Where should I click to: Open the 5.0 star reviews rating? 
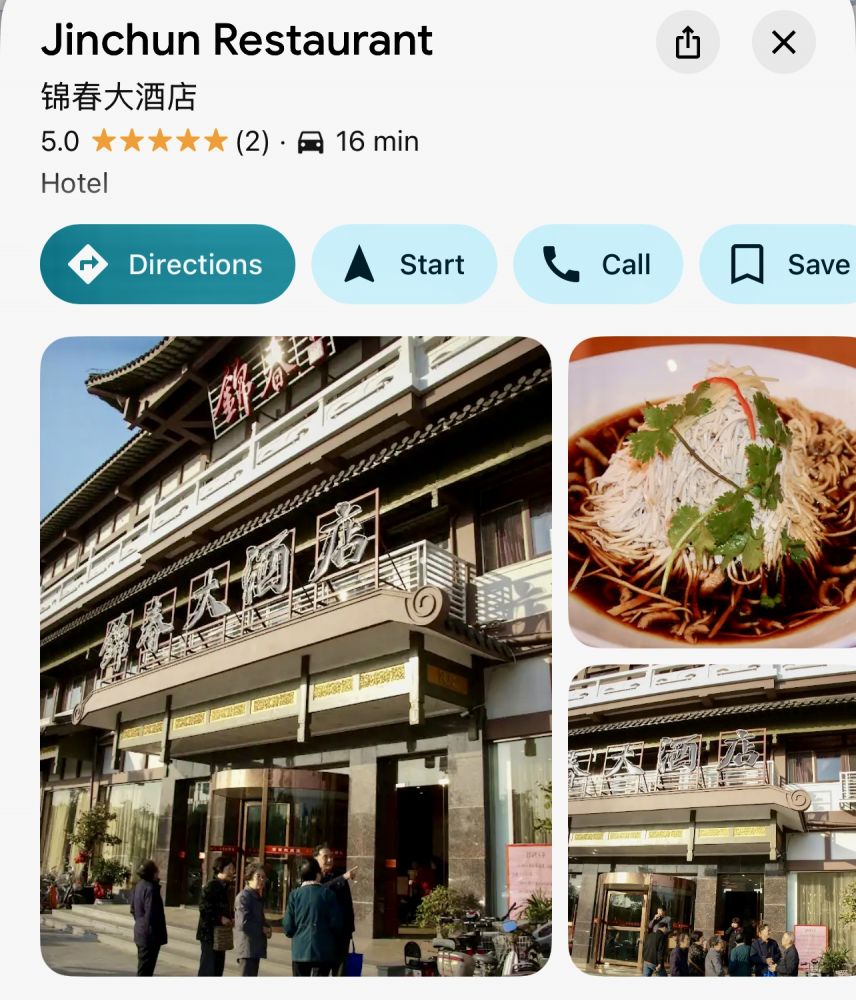156,142
